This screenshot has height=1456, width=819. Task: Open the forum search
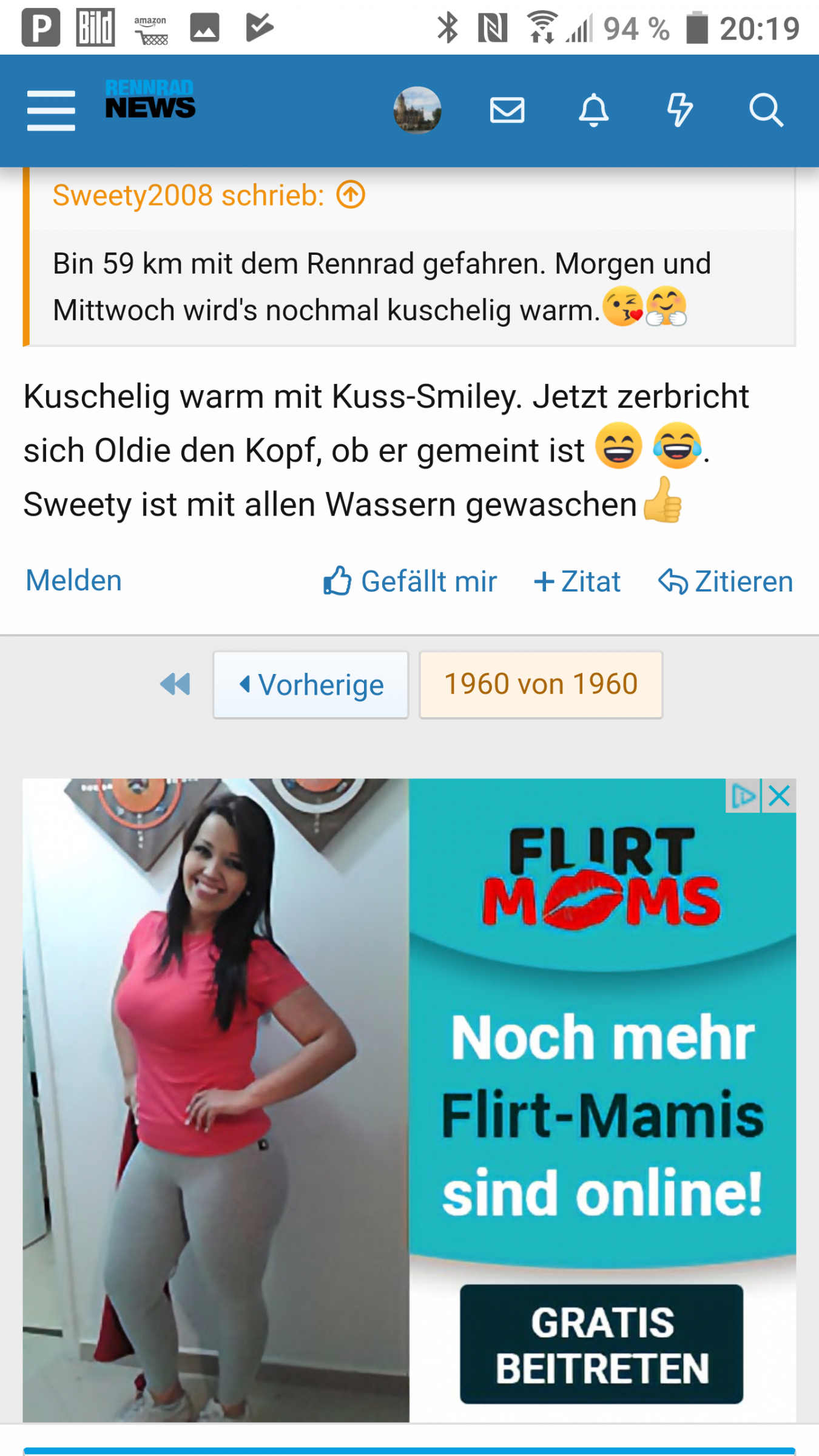pos(766,110)
